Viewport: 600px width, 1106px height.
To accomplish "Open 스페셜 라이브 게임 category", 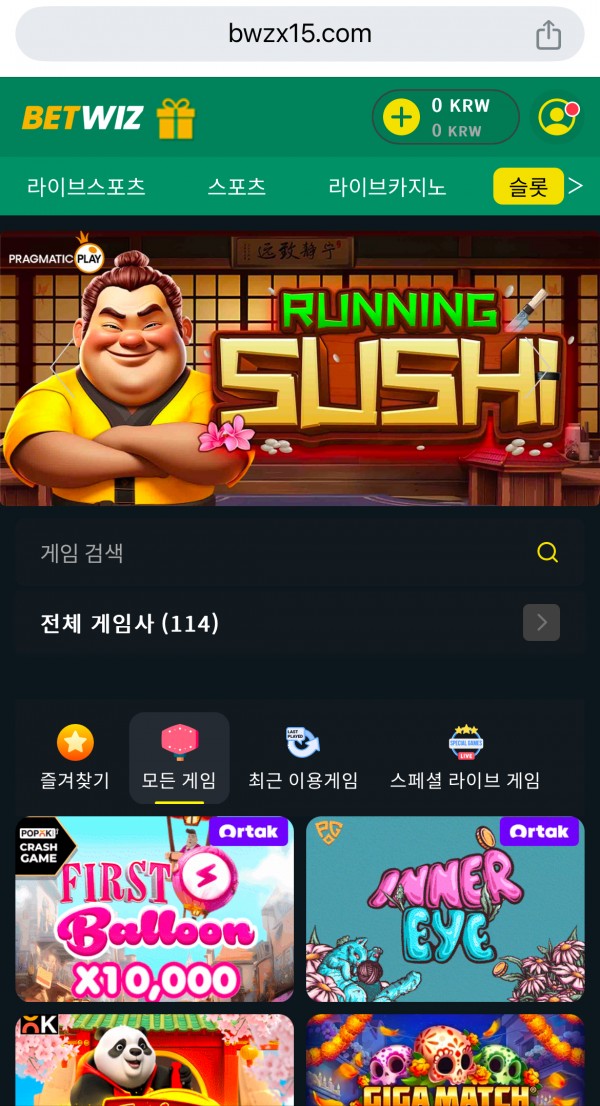I will point(465,758).
